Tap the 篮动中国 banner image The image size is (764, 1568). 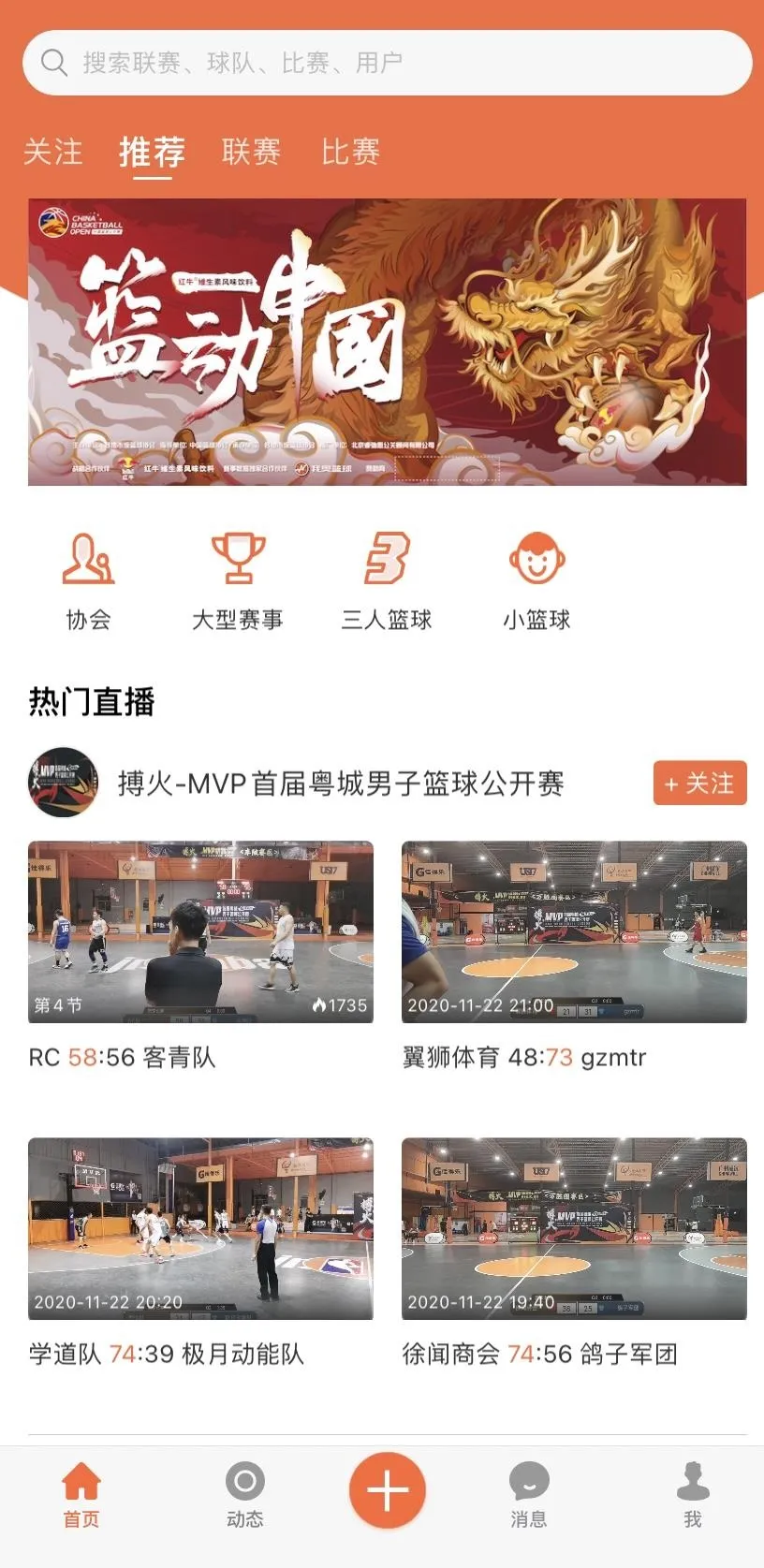[x=382, y=343]
